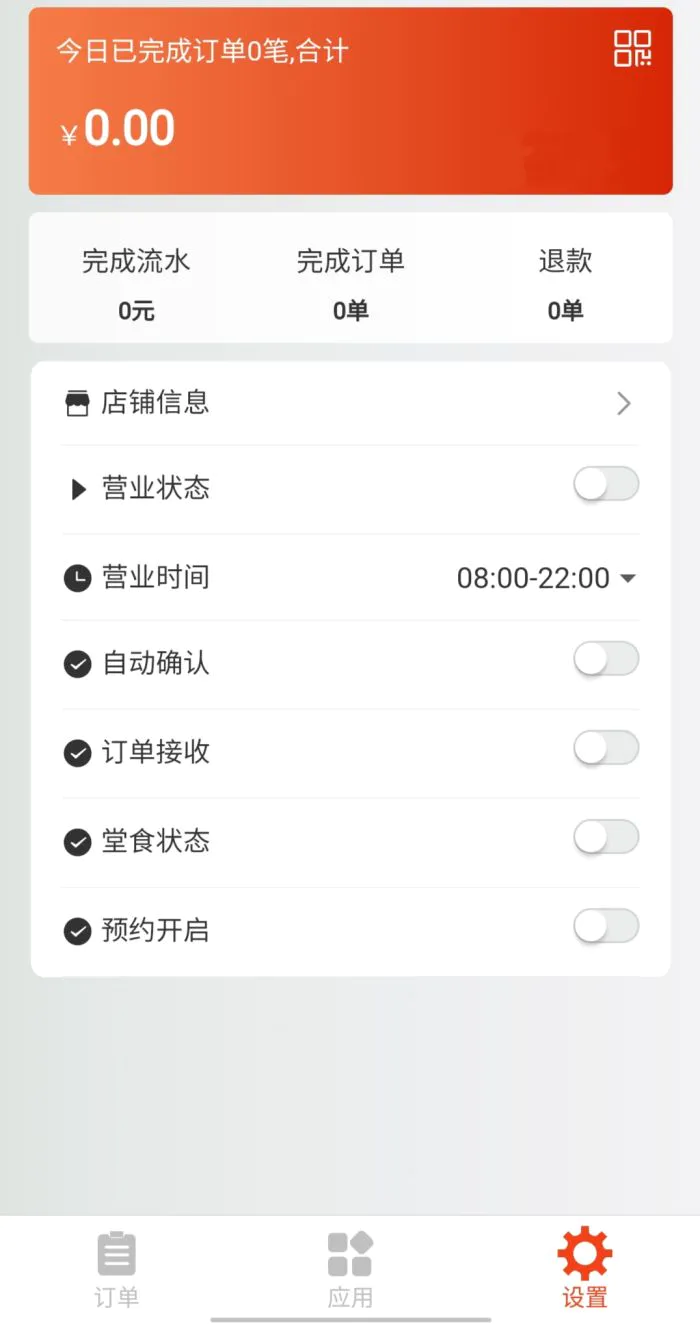This screenshot has height=1324, width=700.
Task: Open the QR code scanner icon
Action: click(x=632, y=48)
